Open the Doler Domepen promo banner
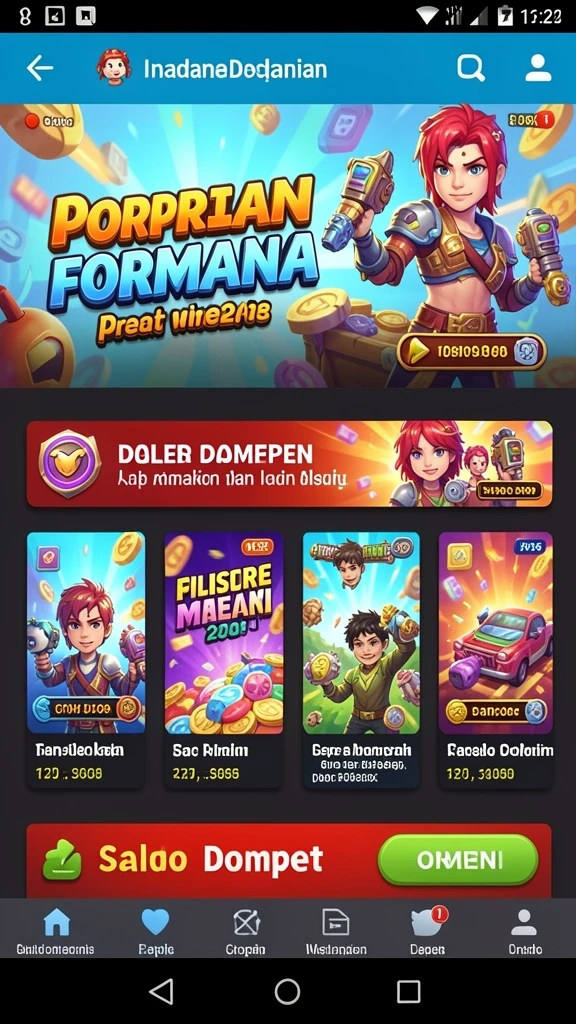 pyautogui.click(x=289, y=464)
